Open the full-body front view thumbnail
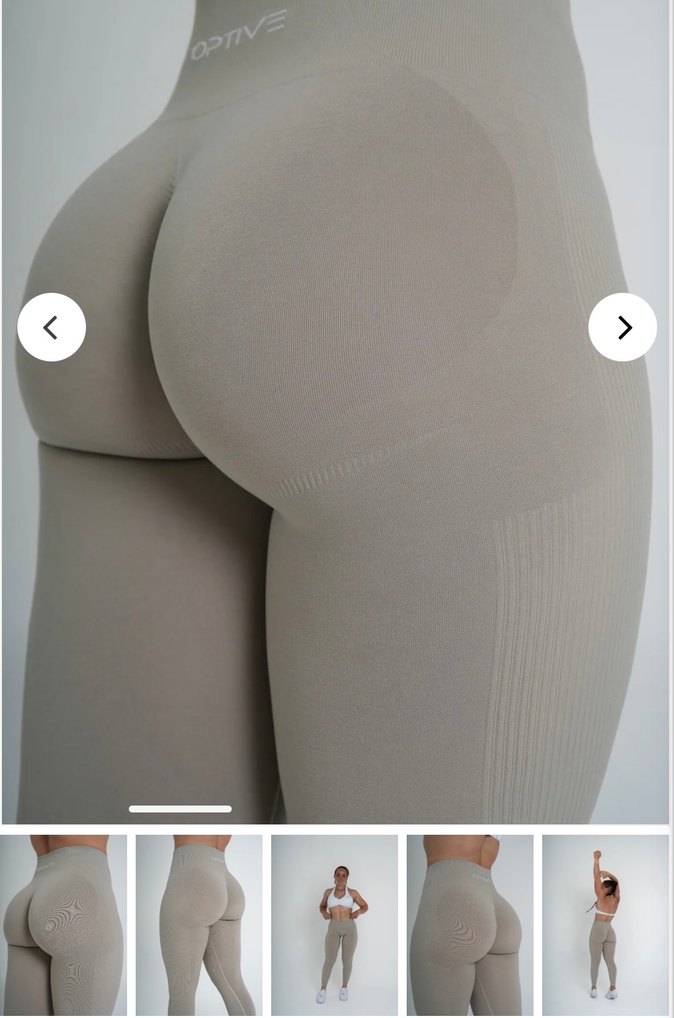This screenshot has width=674, height=1018. (334, 925)
